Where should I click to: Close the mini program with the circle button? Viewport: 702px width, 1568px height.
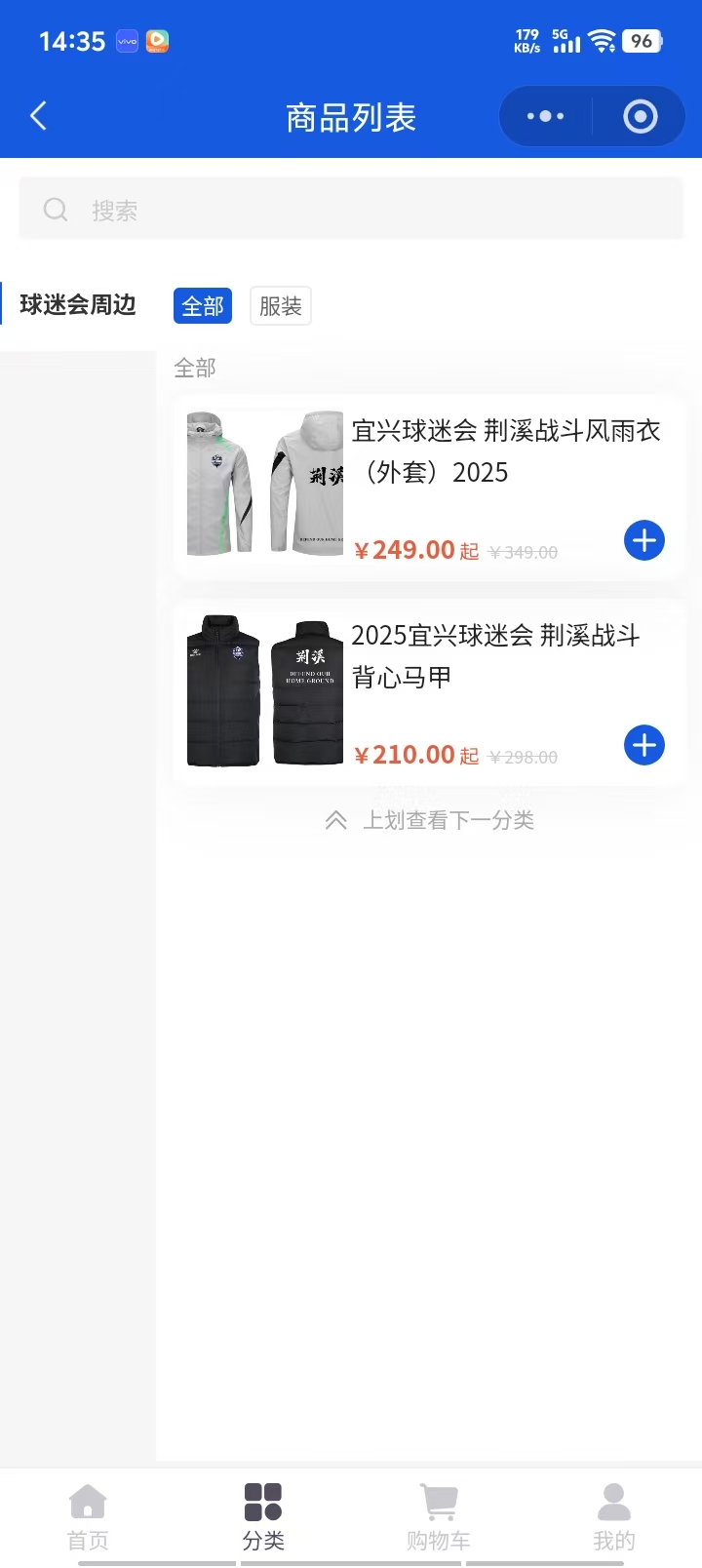640,117
